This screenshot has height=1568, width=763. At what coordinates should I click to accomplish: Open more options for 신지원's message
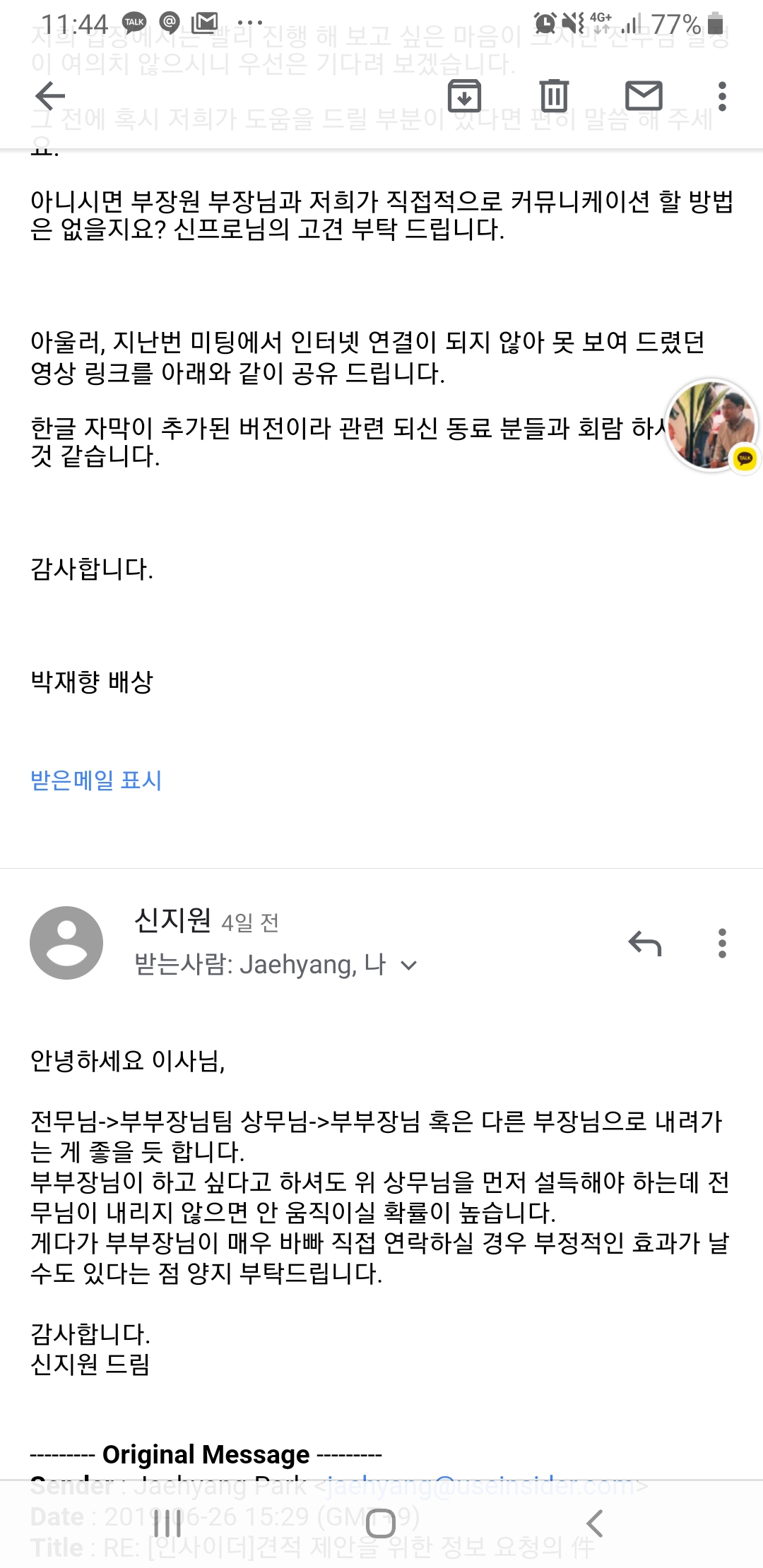coord(721,943)
